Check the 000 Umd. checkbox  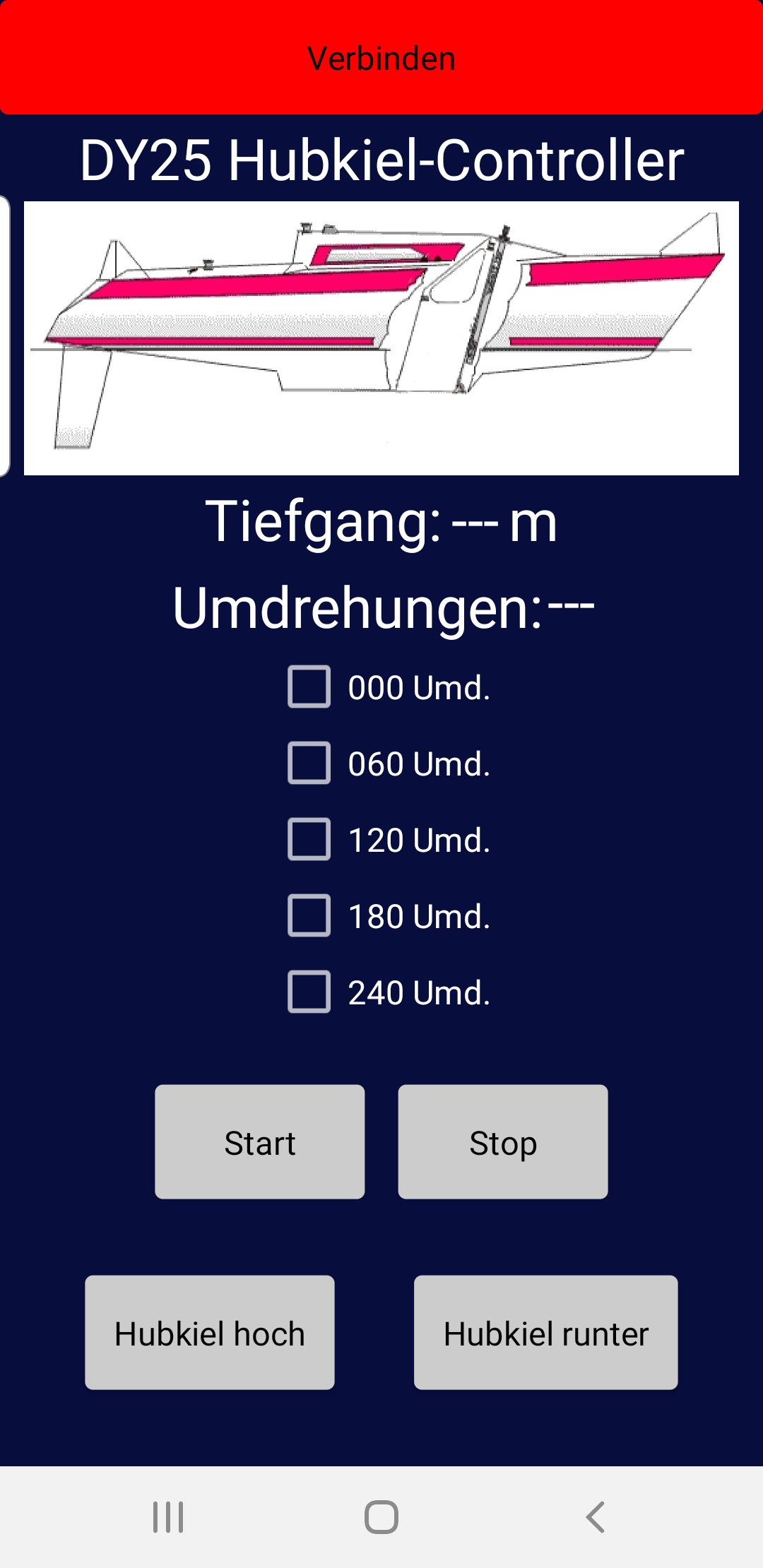click(x=309, y=687)
